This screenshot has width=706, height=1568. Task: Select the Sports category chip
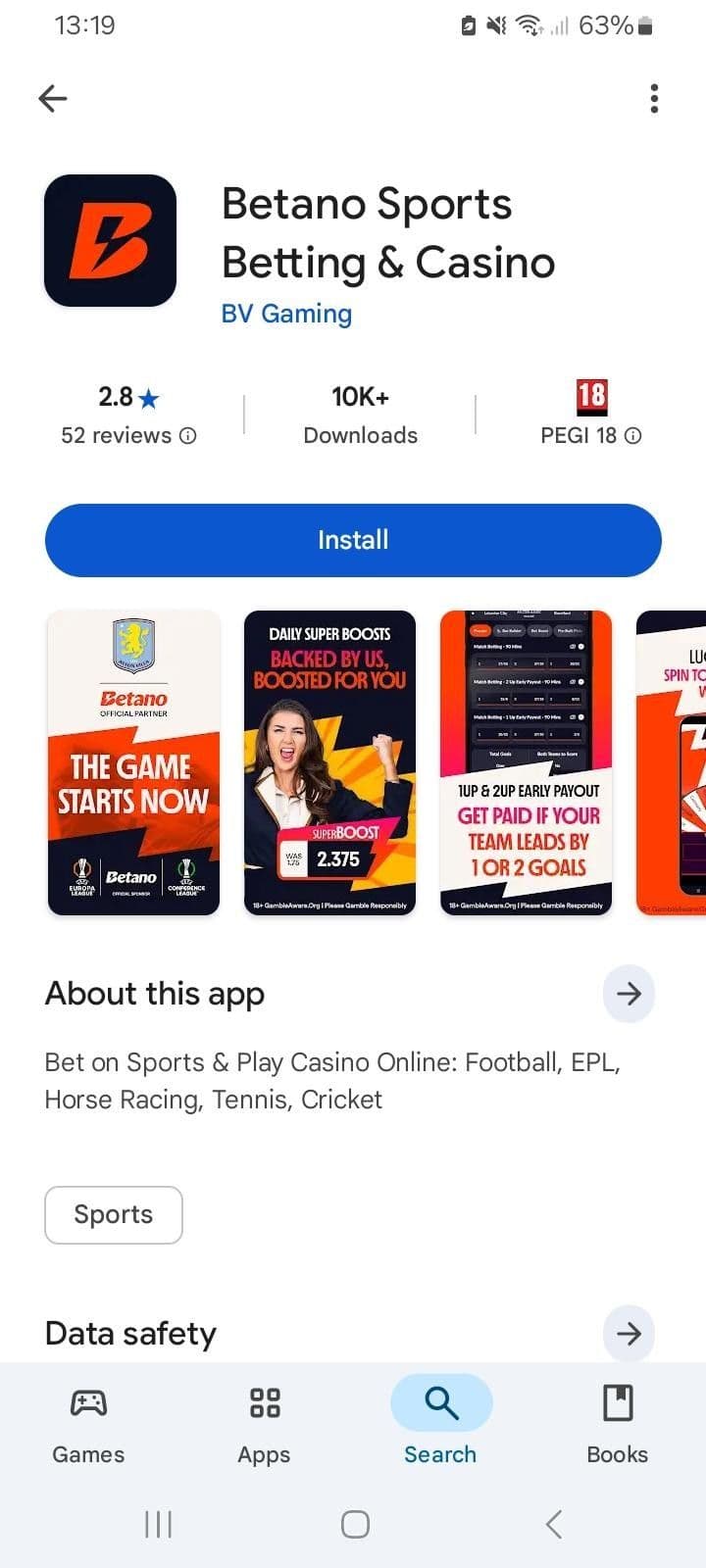114,1214
